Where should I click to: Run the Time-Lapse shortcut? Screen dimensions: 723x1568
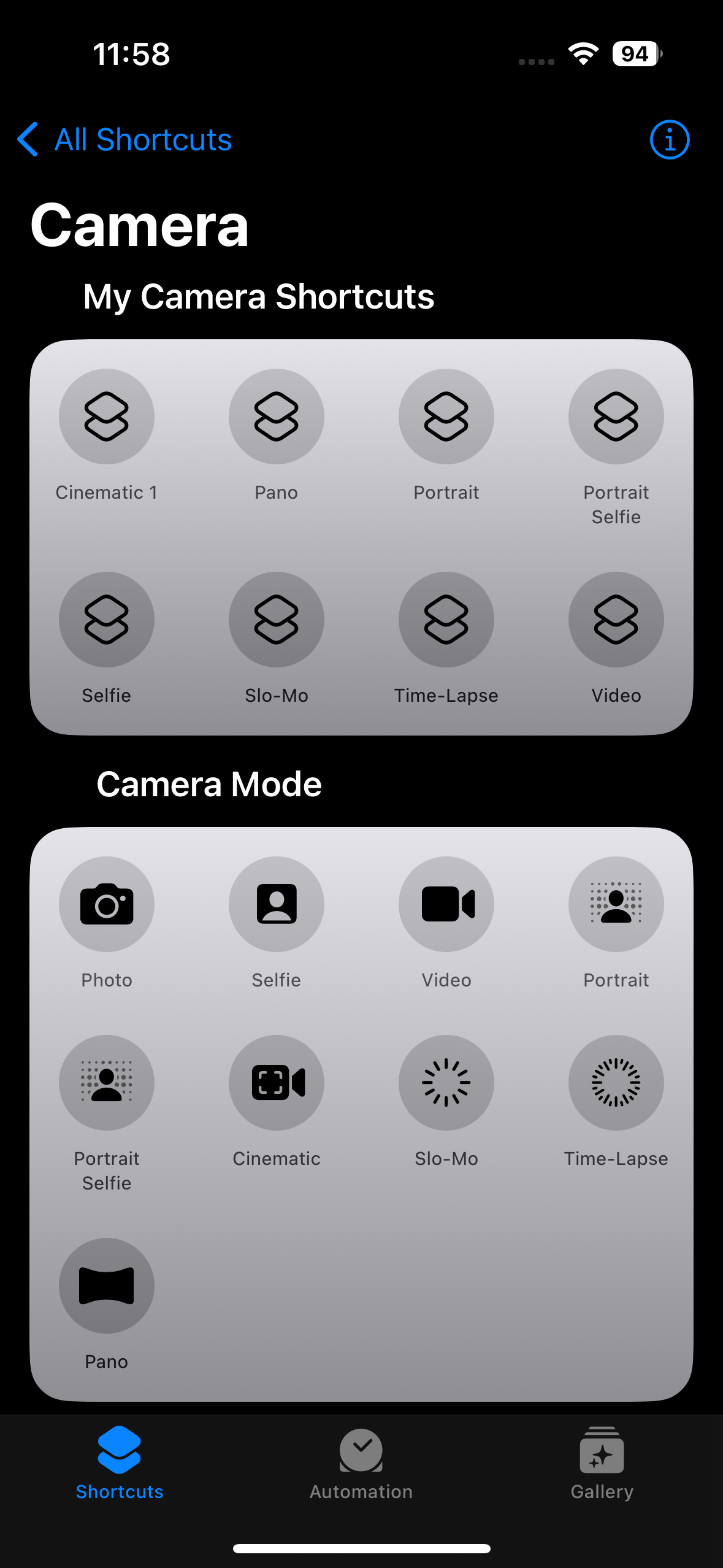pos(446,620)
